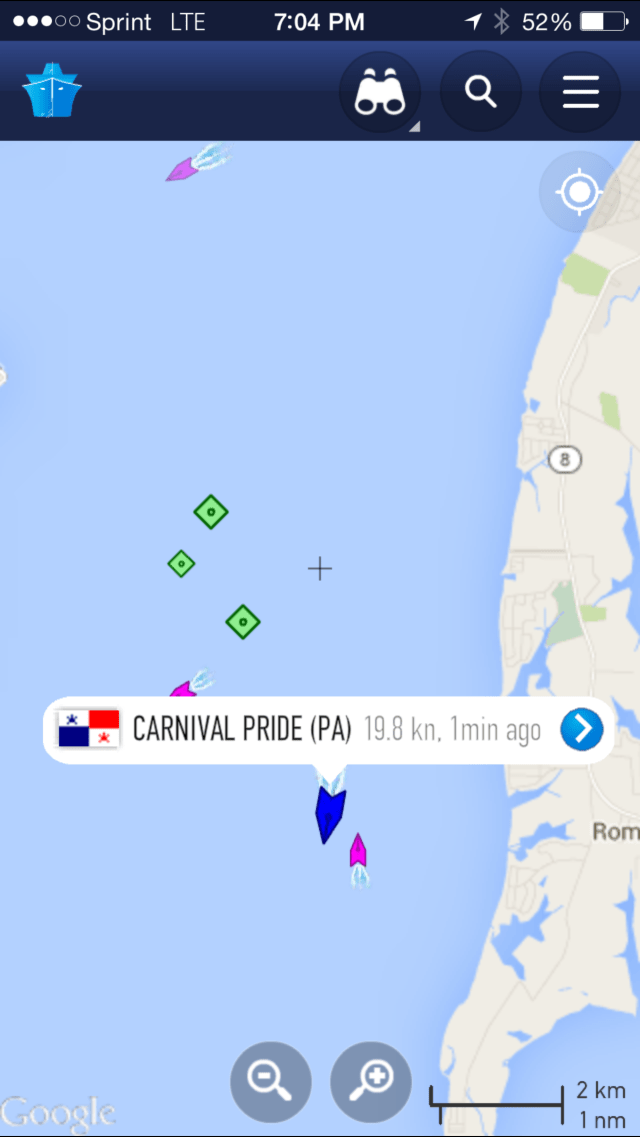Tap the ship logo in the app bar

[x=52, y=92]
